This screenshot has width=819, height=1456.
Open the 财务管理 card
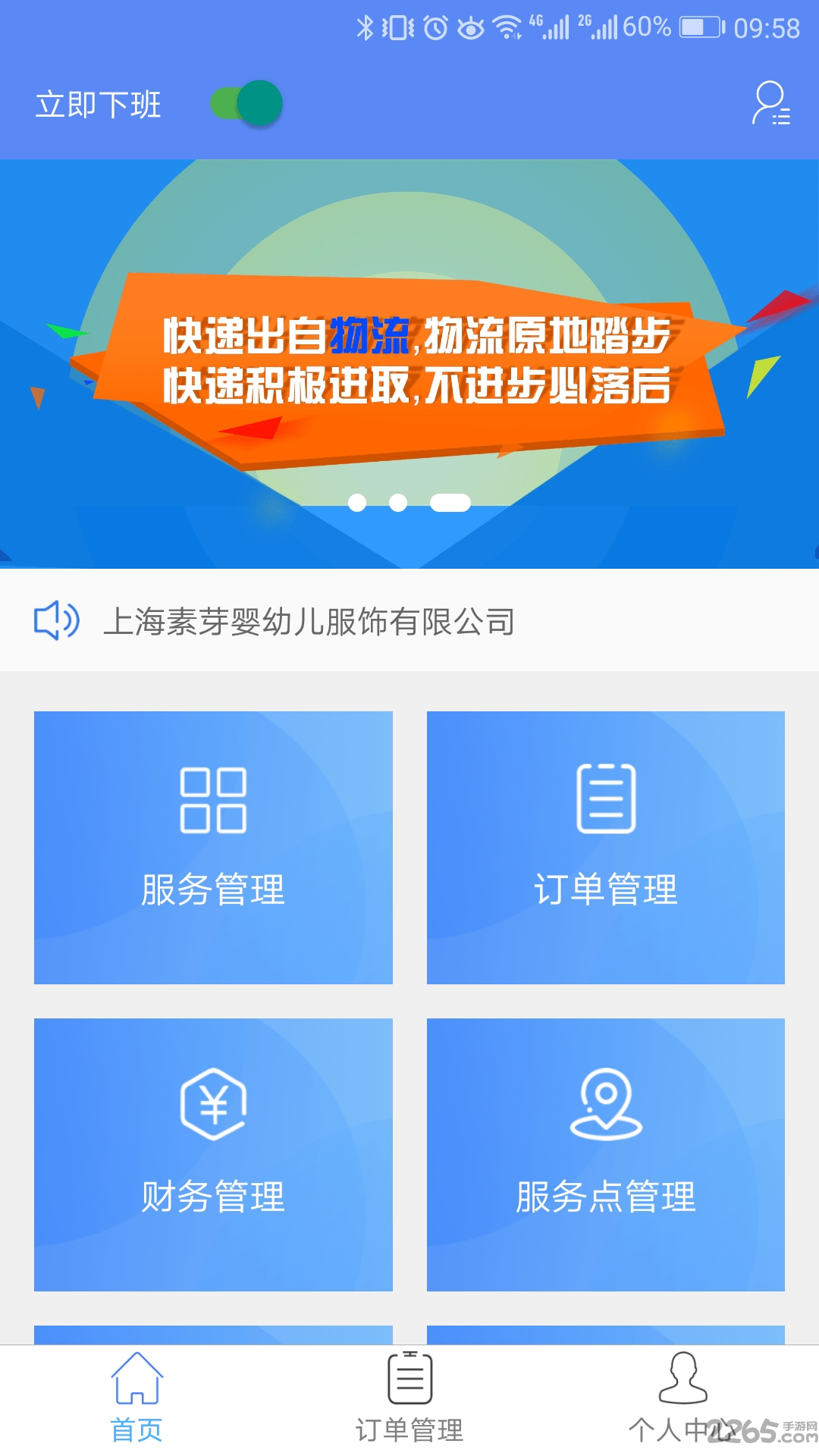pos(213,1154)
